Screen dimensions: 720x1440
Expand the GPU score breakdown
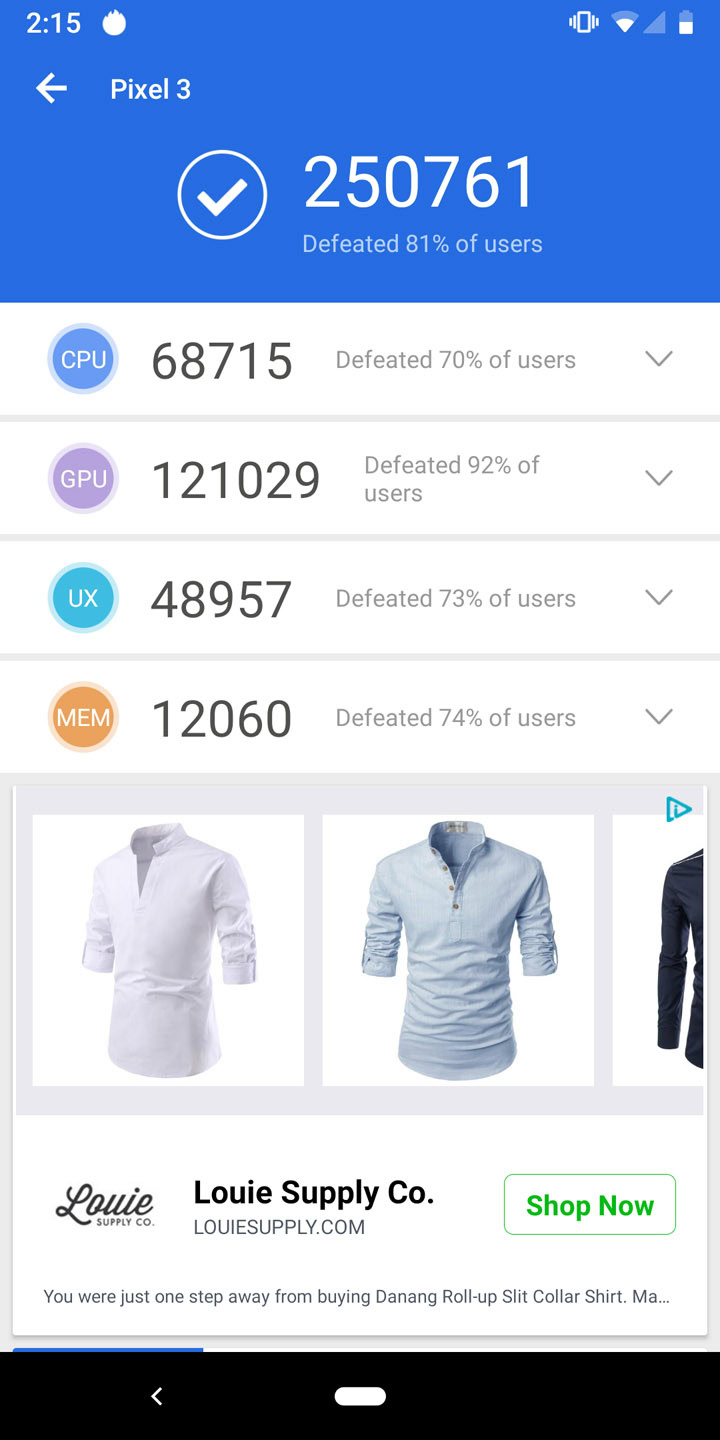point(658,478)
